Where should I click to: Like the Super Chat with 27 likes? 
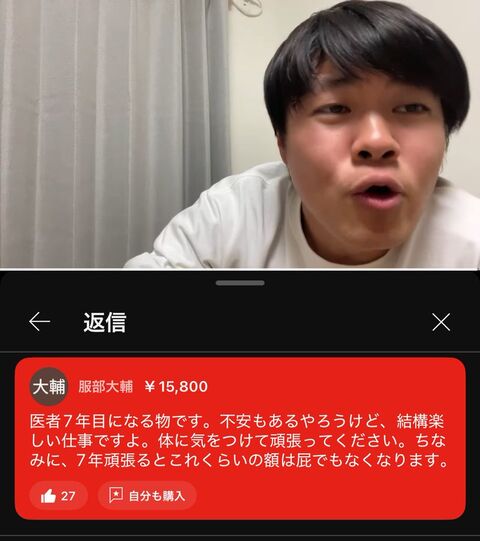(58, 496)
